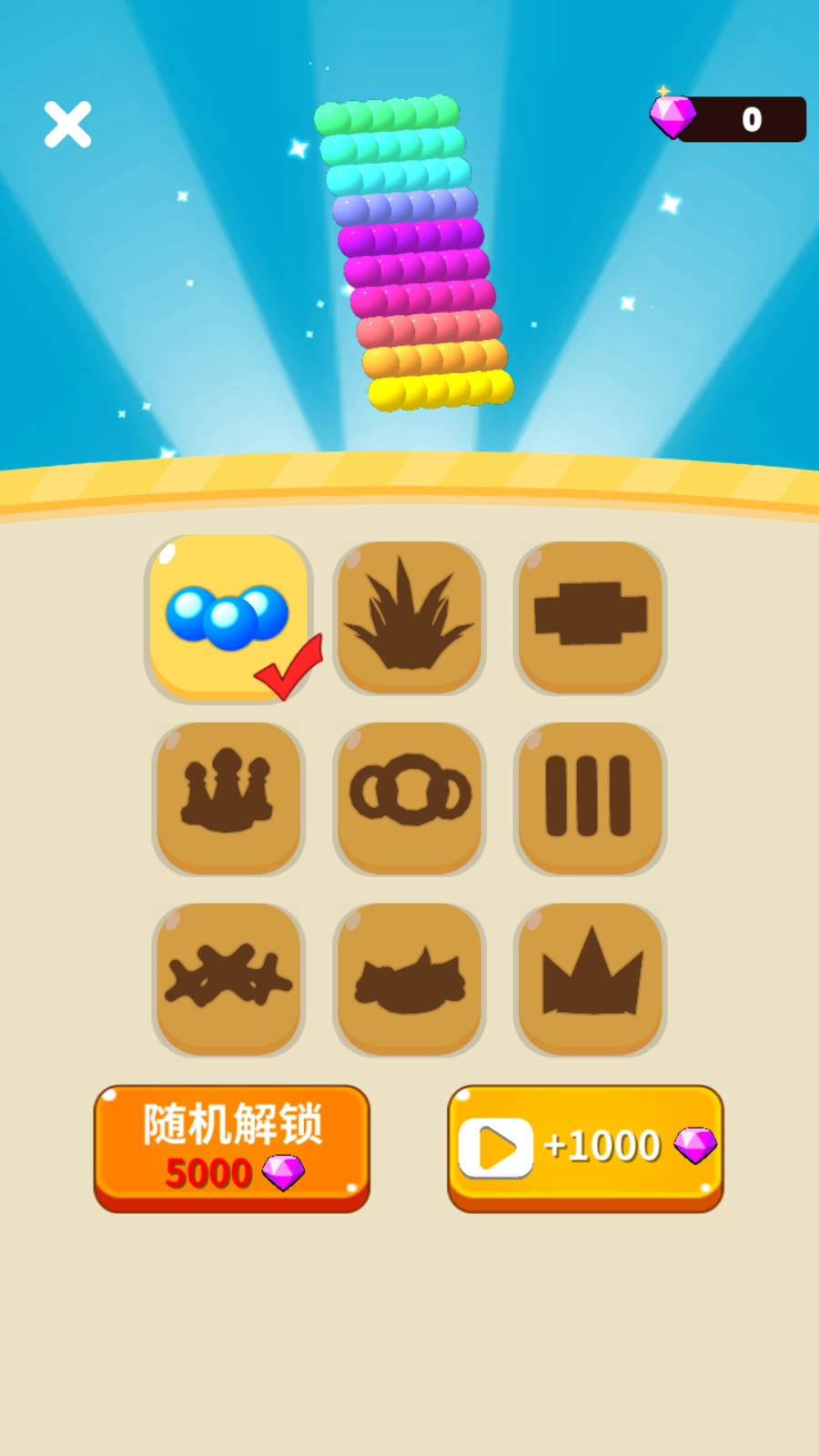Image resolution: width=819 pixels, height=1456 pixels.
Task: Select the blue balls skin
Action: (x=227, y=617)
